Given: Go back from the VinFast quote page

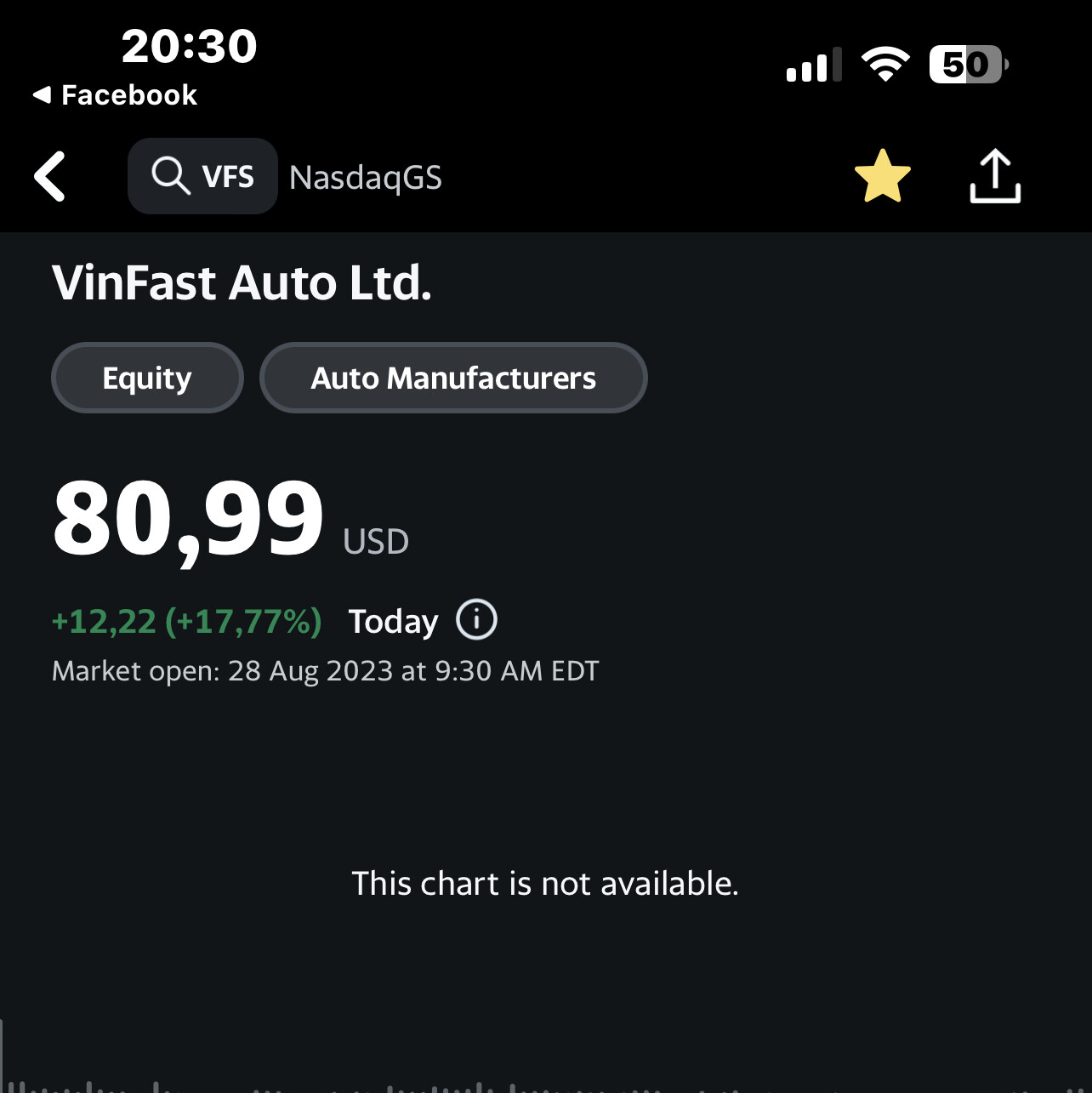Looking at the screenshot, I should point(50,177).
